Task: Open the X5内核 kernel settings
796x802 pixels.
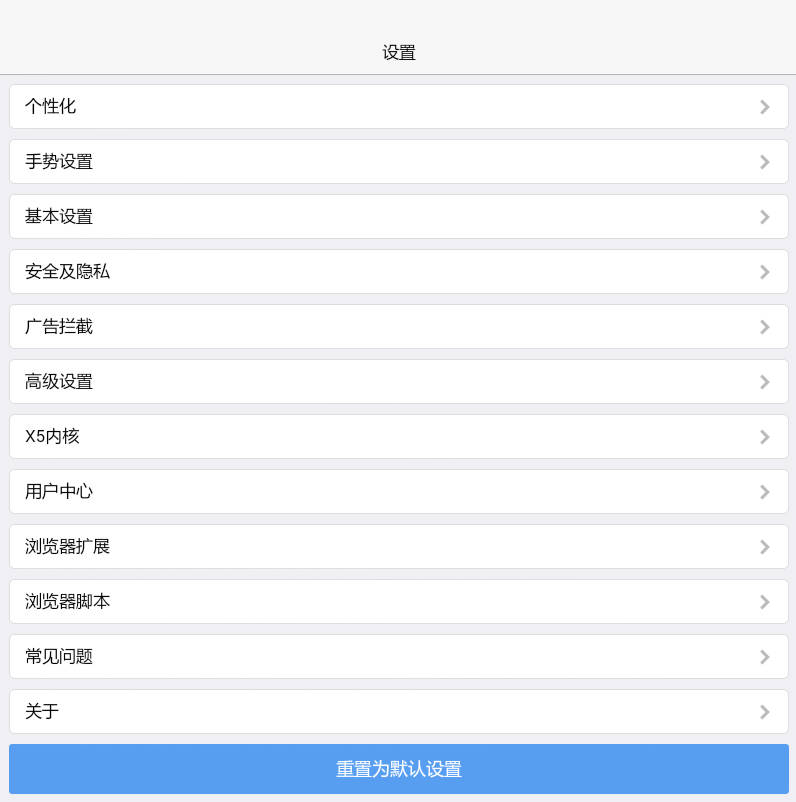Action: [x=398, y=436]
